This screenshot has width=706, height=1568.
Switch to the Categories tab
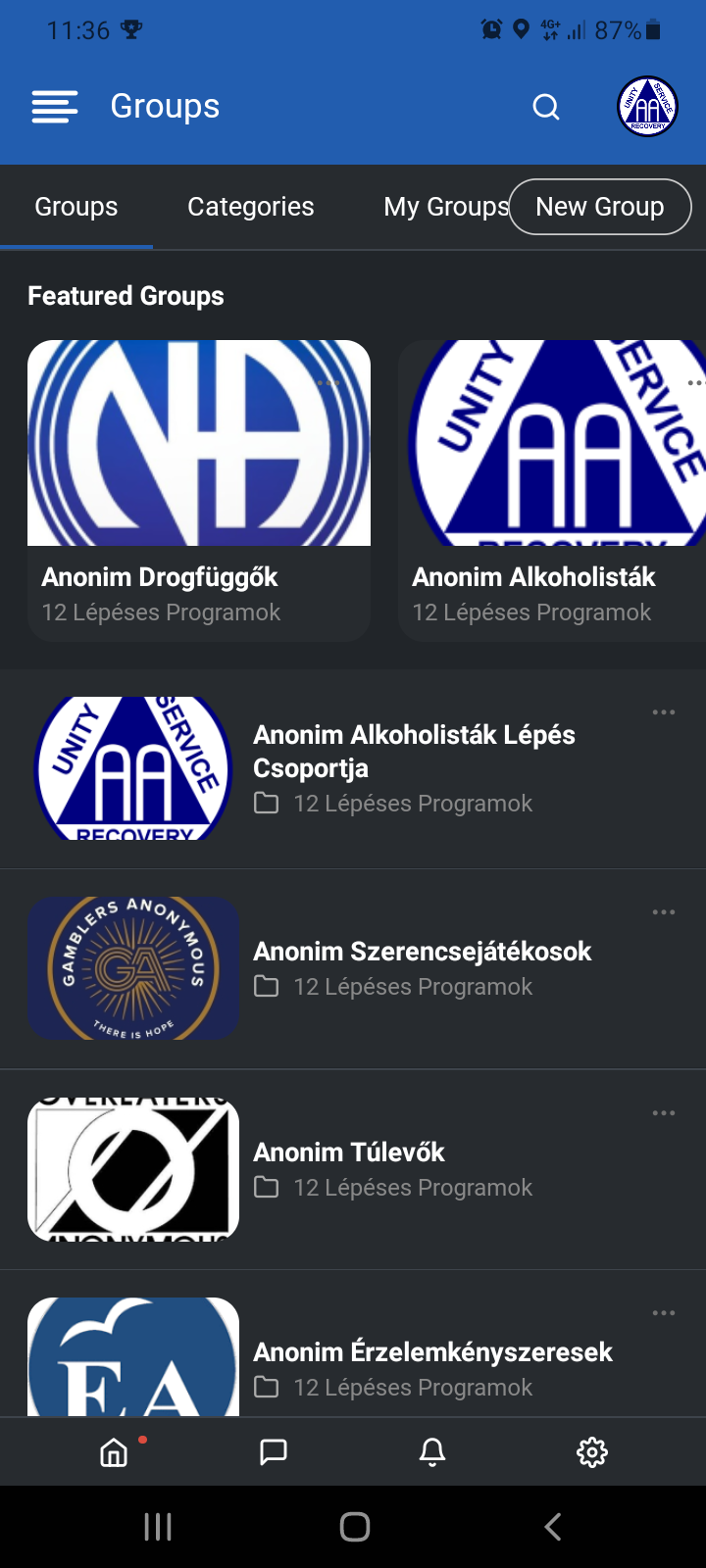click(x=251, y=207)
